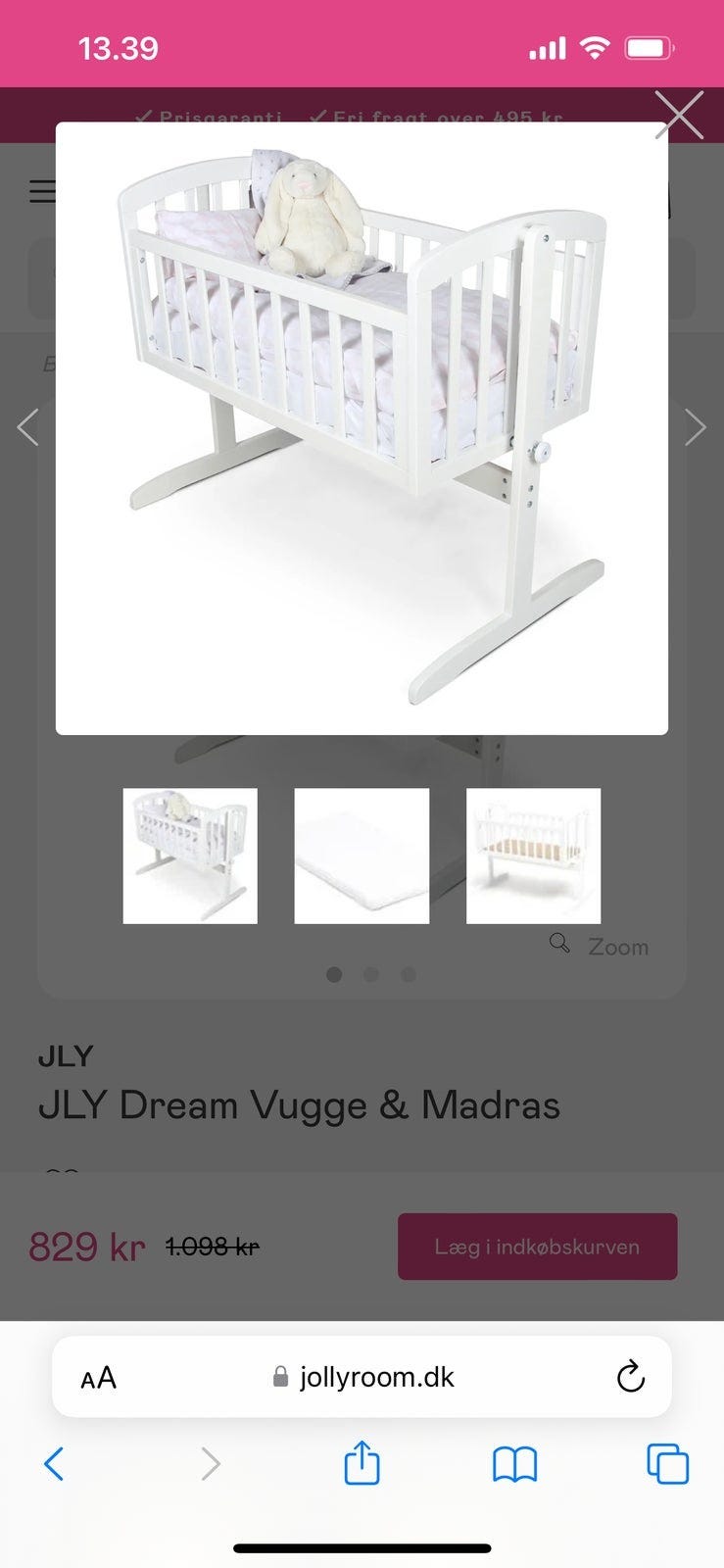Show all open Safari tabs
The height and width of the screenshot is (1568, 724).
[x=668, y=1464]
